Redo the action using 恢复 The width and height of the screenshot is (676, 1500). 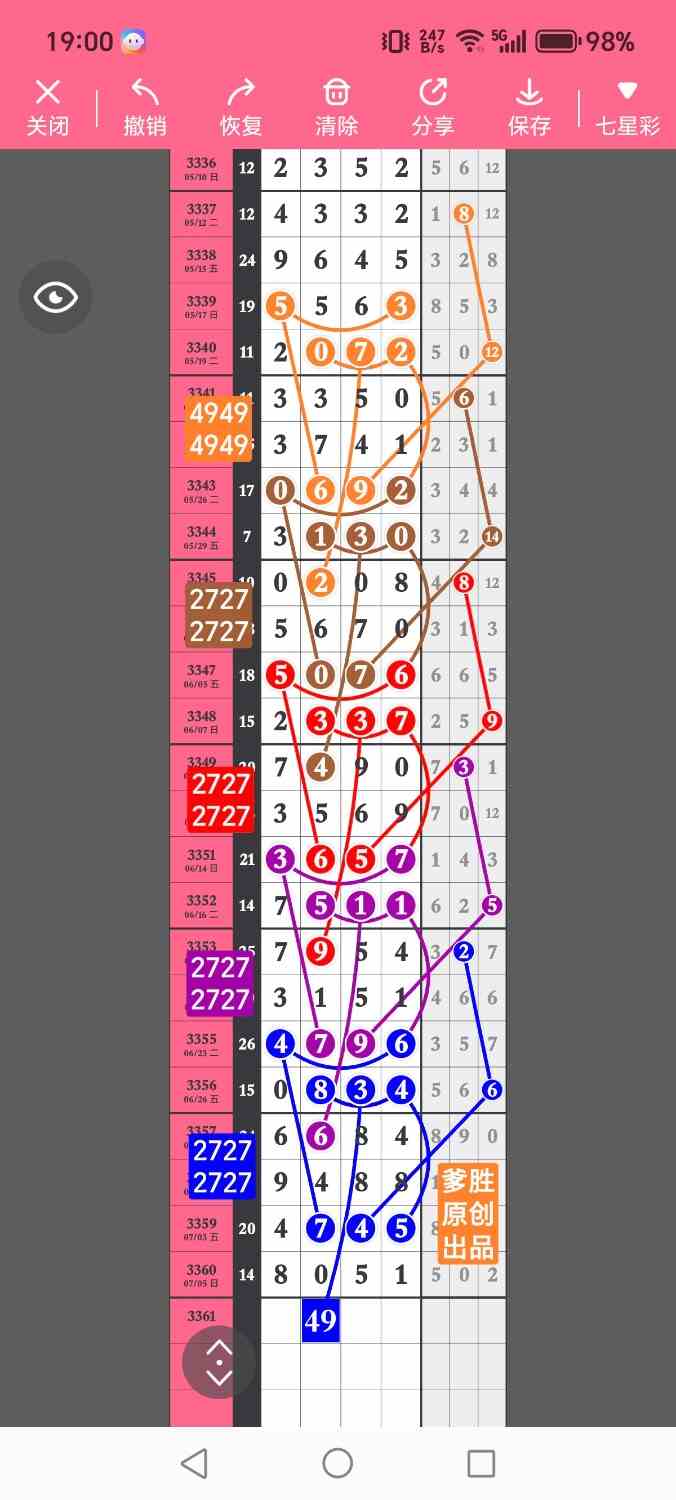pyautogui.click(x=241, y=108)
